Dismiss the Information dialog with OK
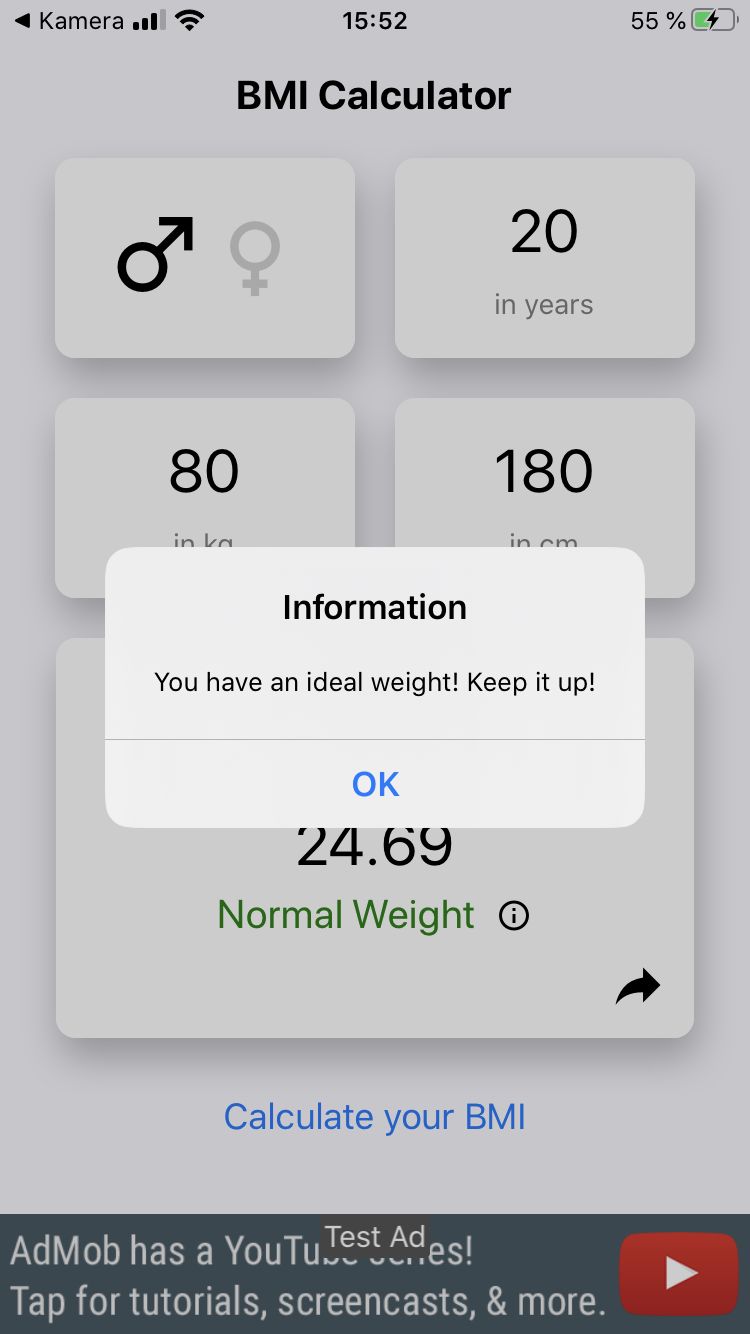 [x=375, y=784]
